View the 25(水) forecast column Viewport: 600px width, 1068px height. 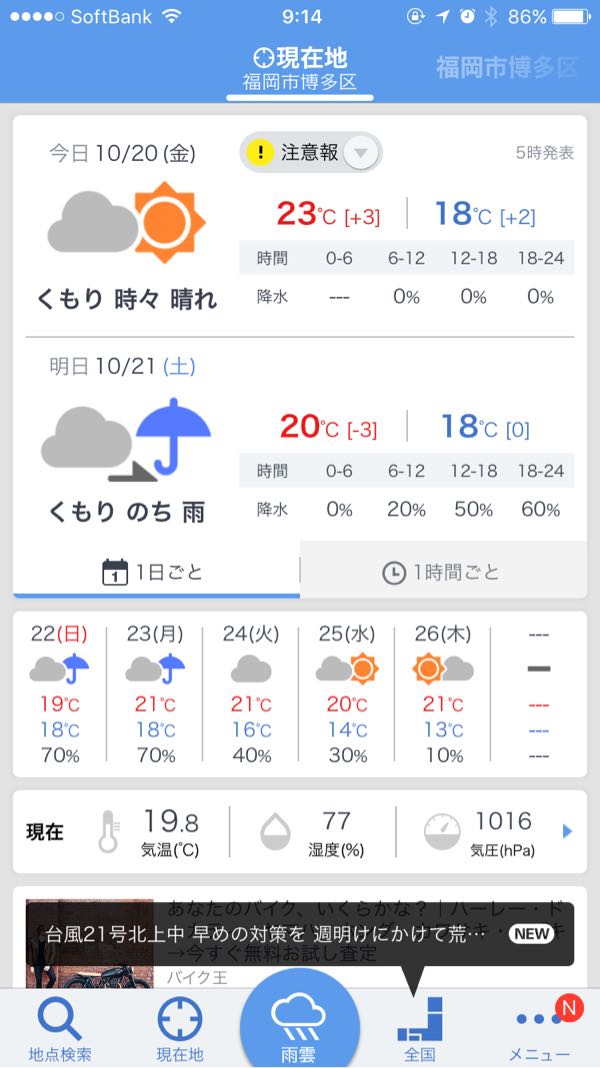tap(348, 694)
